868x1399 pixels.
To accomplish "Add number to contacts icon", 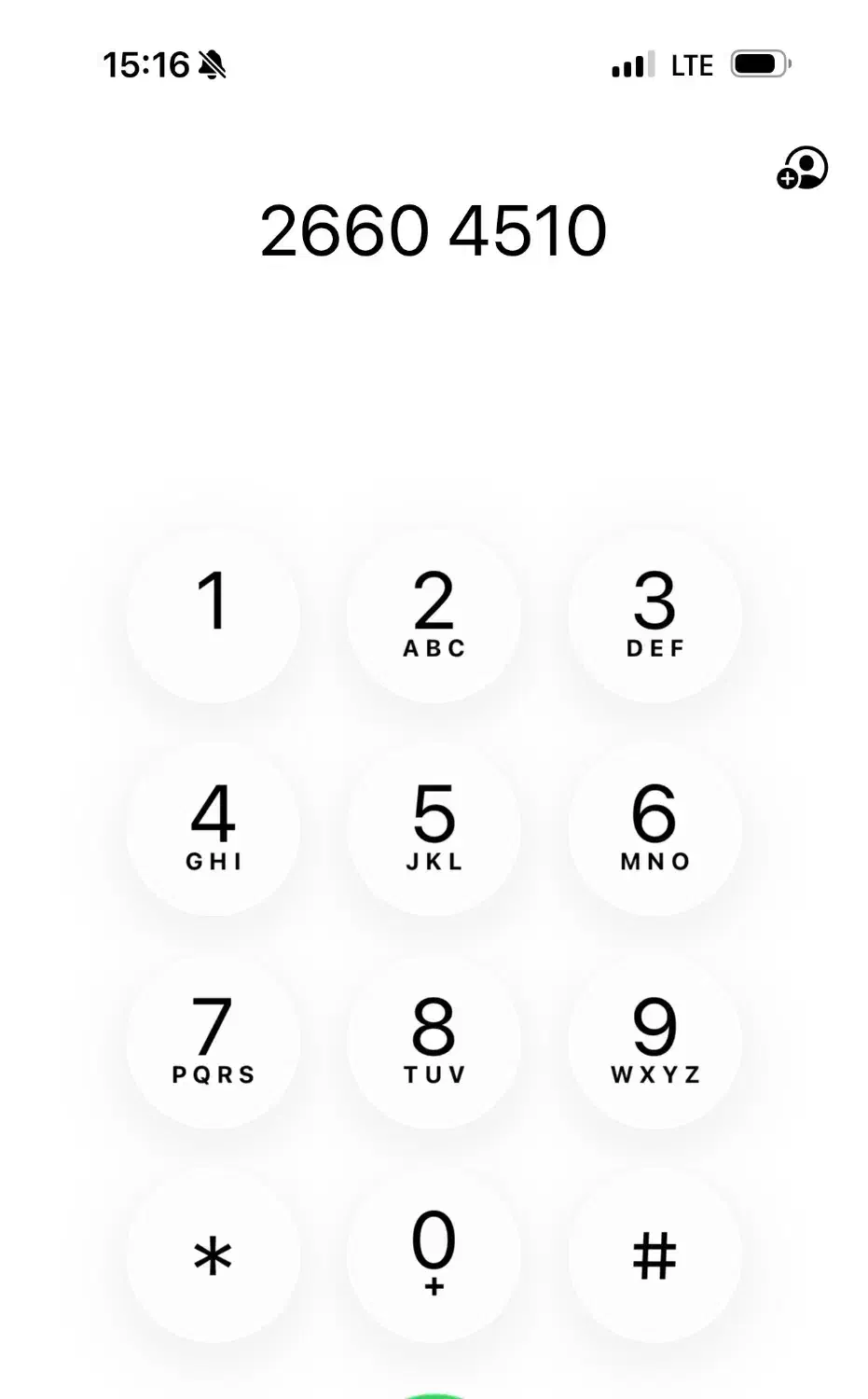I will (x=802, y=168).
